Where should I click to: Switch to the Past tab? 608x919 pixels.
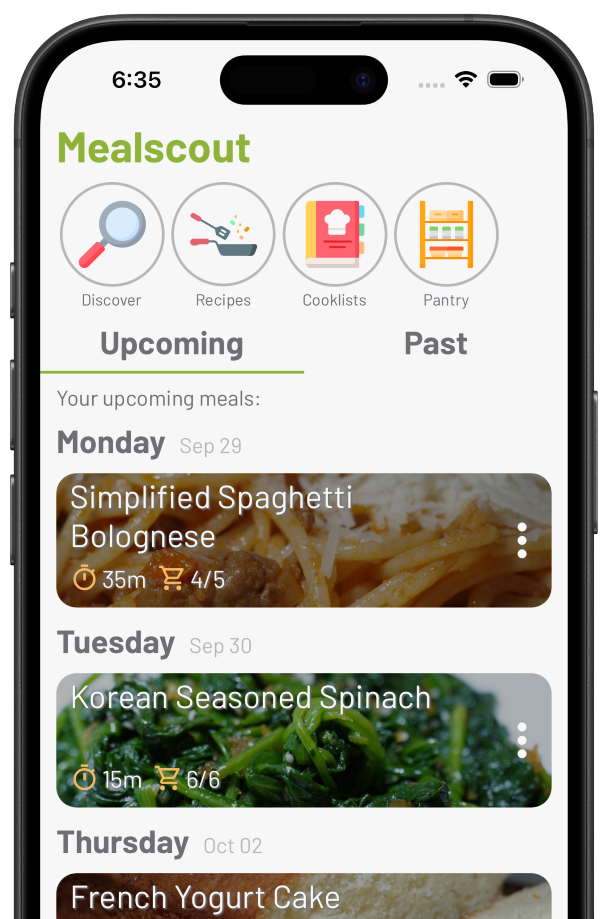(435, 345)
